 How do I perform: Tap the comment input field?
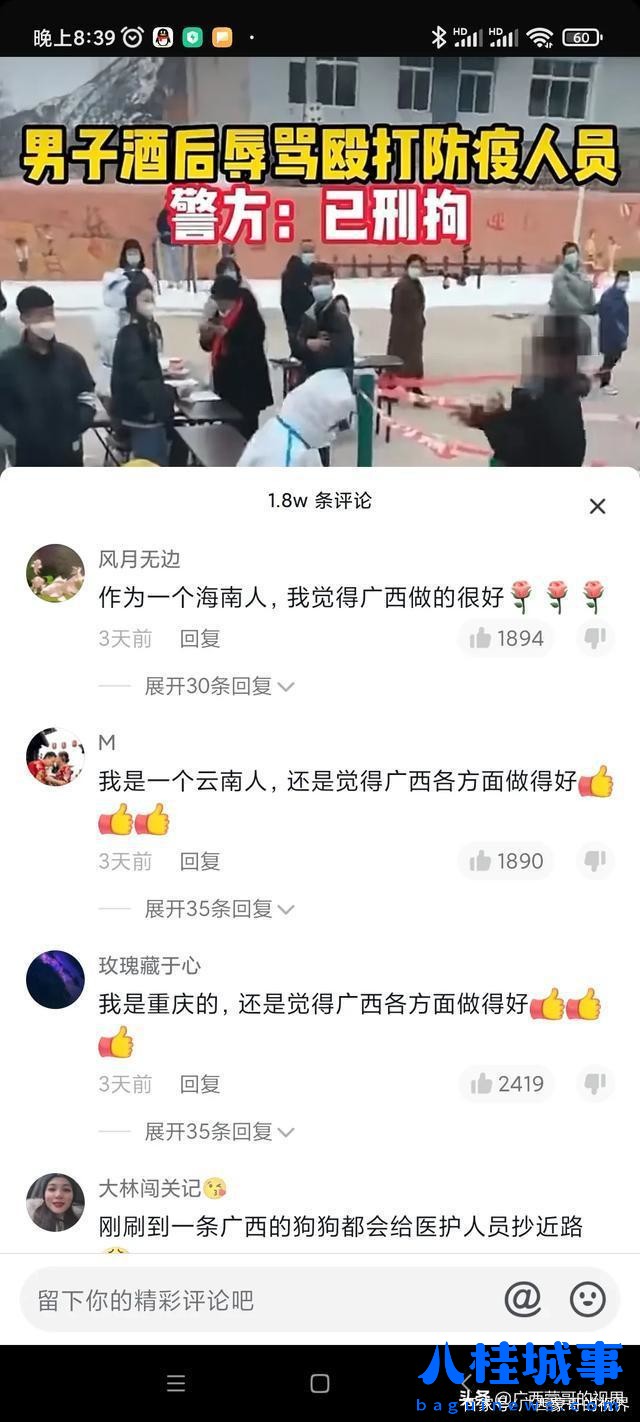tap(250, 1300)
